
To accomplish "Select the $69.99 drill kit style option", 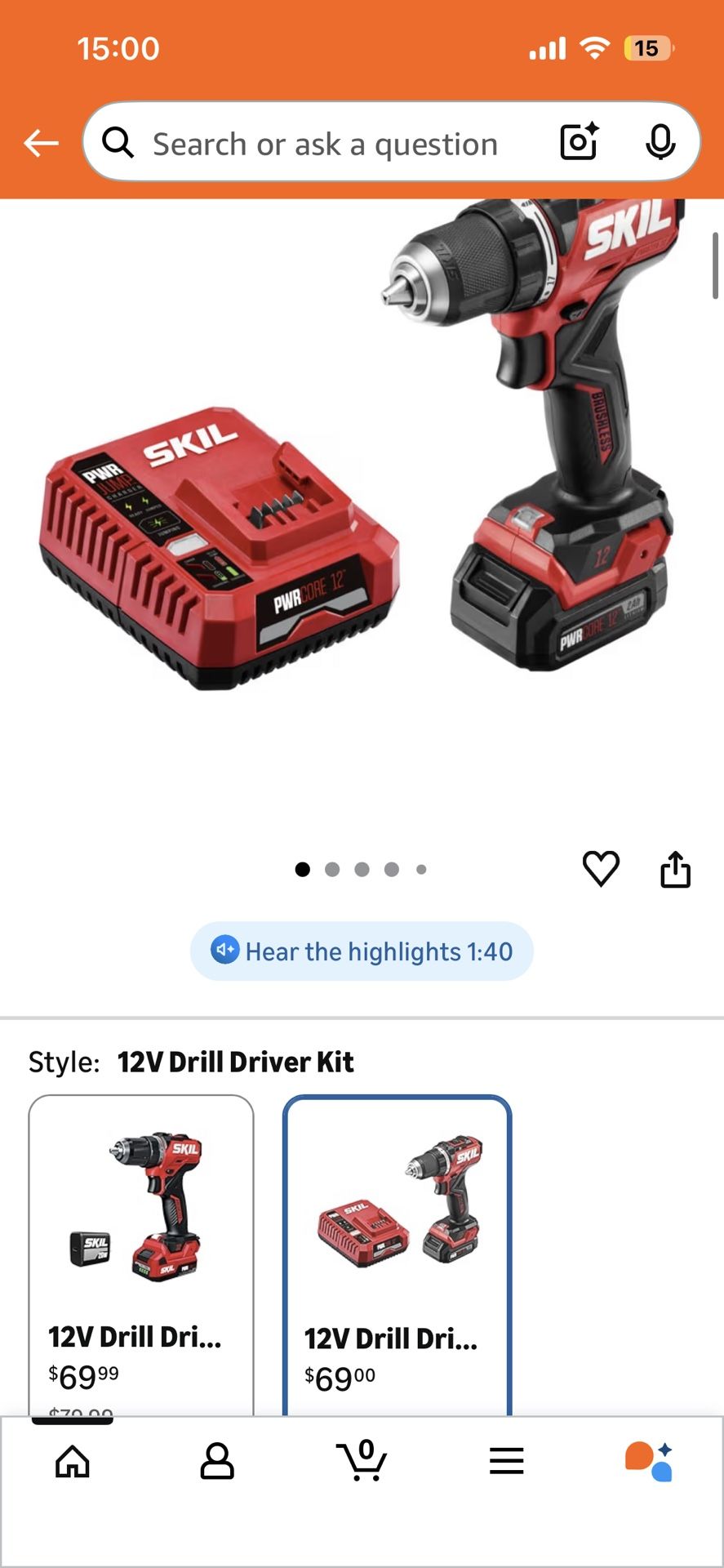I will tap(140, 1225).
